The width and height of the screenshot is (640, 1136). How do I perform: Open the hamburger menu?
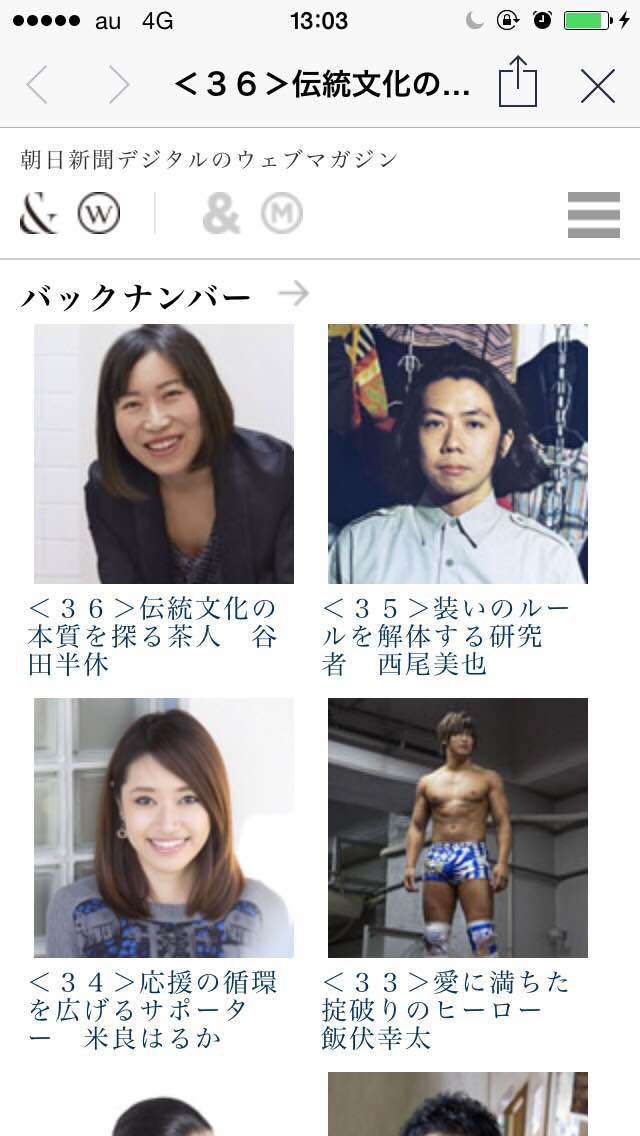594,214
